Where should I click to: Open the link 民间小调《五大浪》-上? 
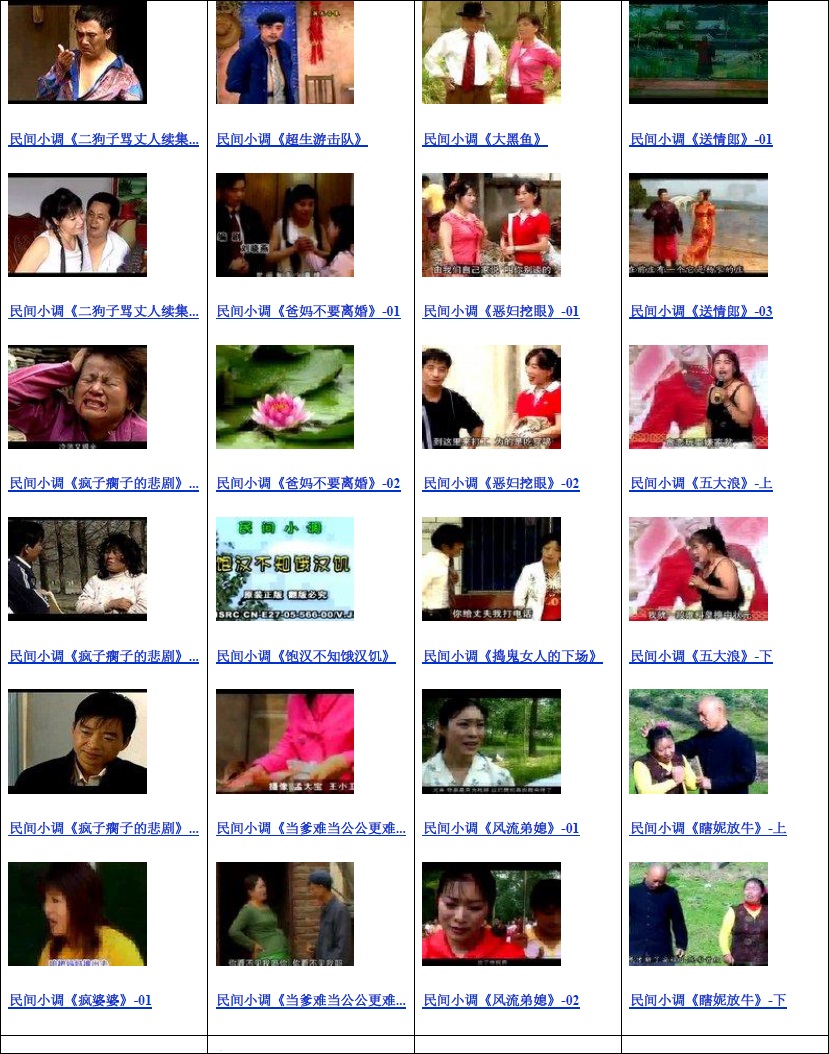700,484
